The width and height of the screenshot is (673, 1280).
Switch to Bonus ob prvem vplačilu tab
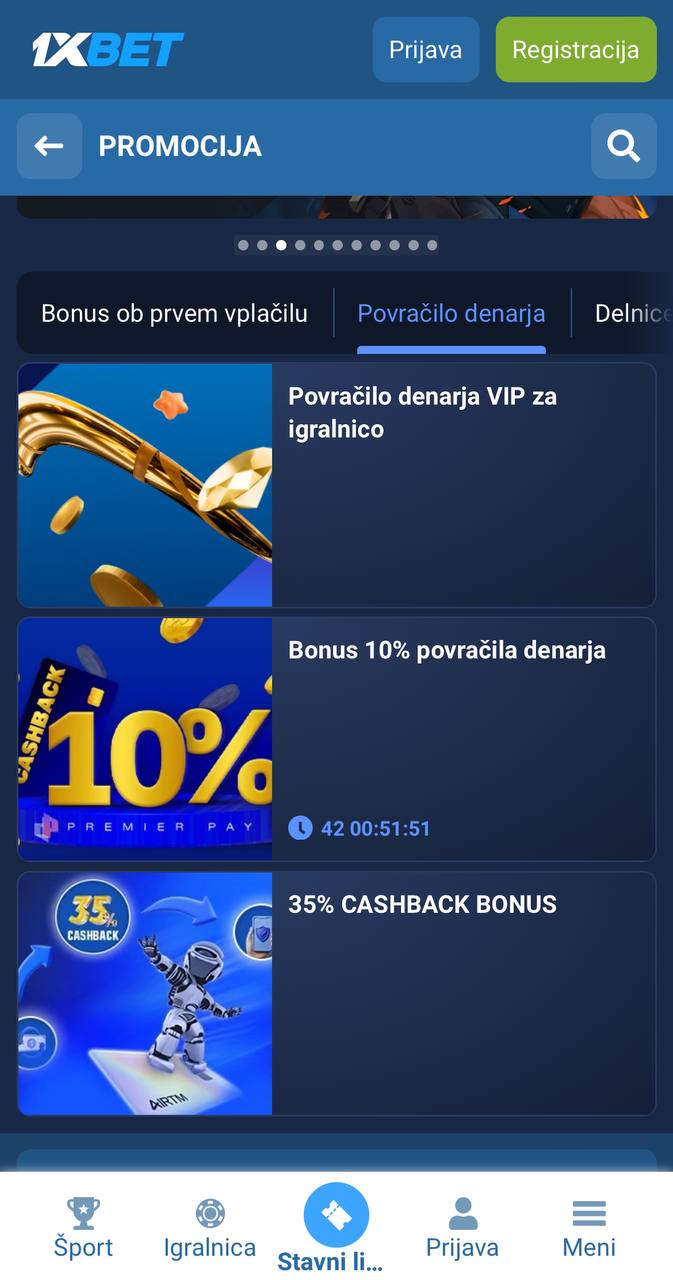(174, 313)
